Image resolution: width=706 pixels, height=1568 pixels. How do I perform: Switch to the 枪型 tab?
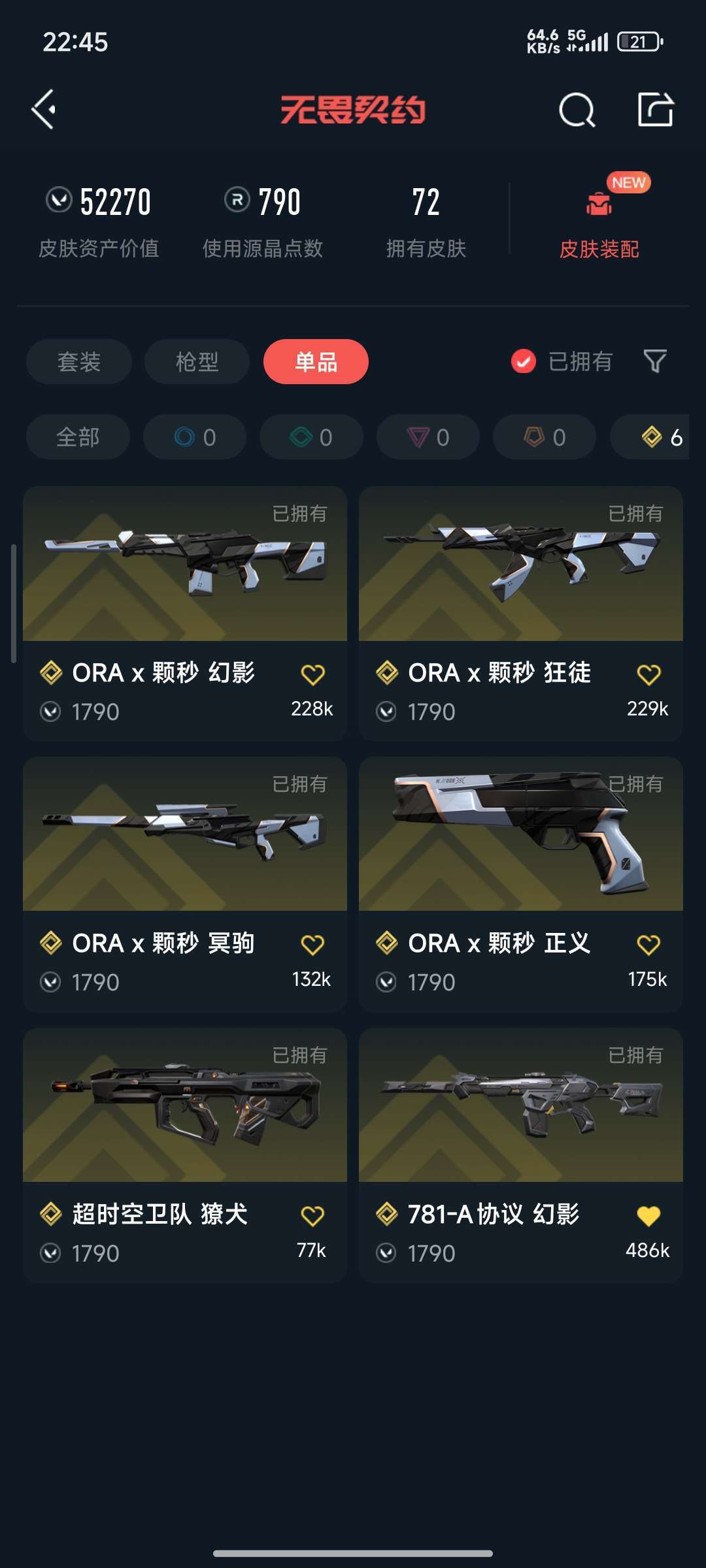tap(197, 362)
